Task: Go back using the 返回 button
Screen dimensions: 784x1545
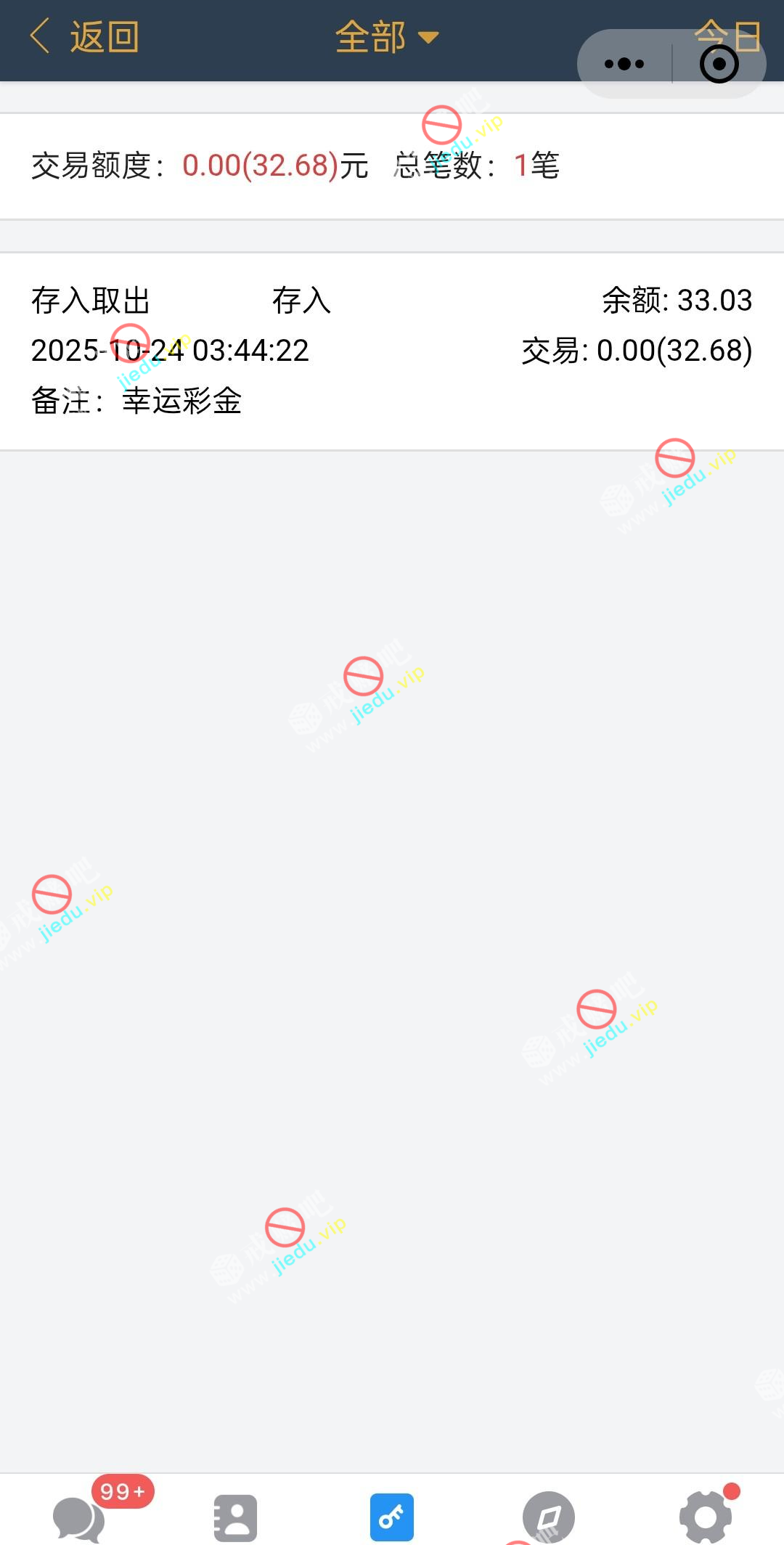Action: click(85, 37)
